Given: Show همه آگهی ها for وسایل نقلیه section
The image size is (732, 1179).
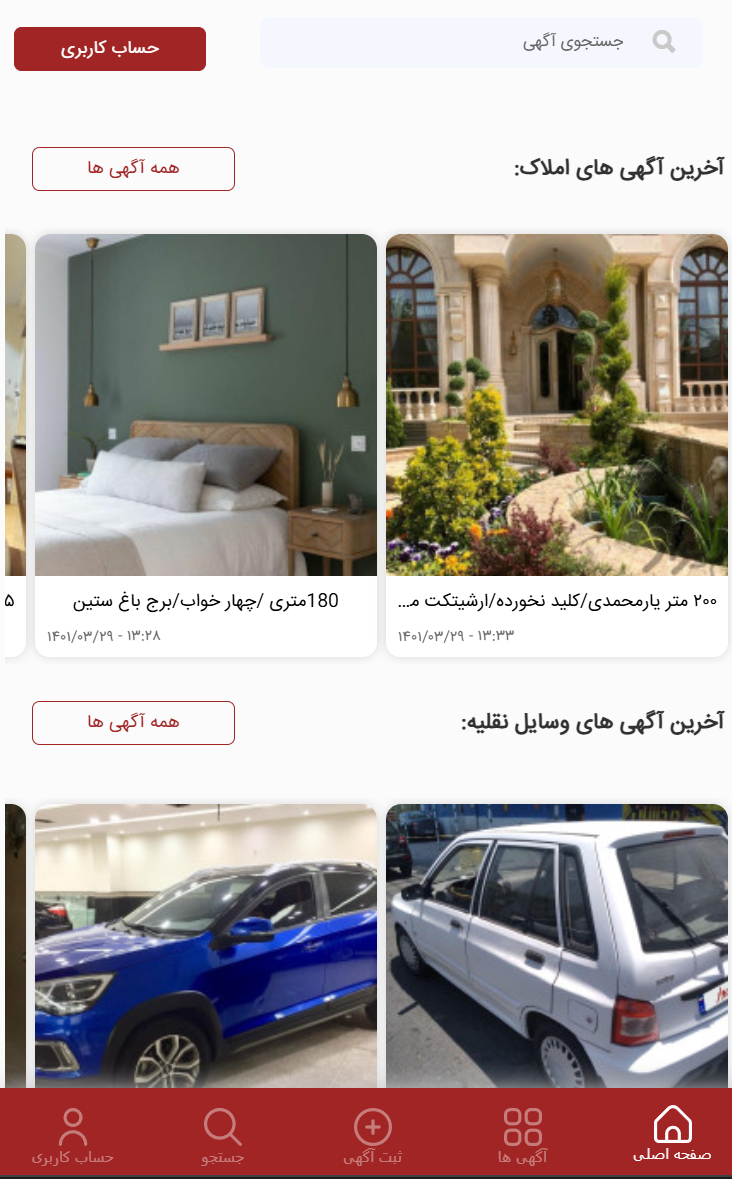Looking at the screenshot, I should (133, 723).
